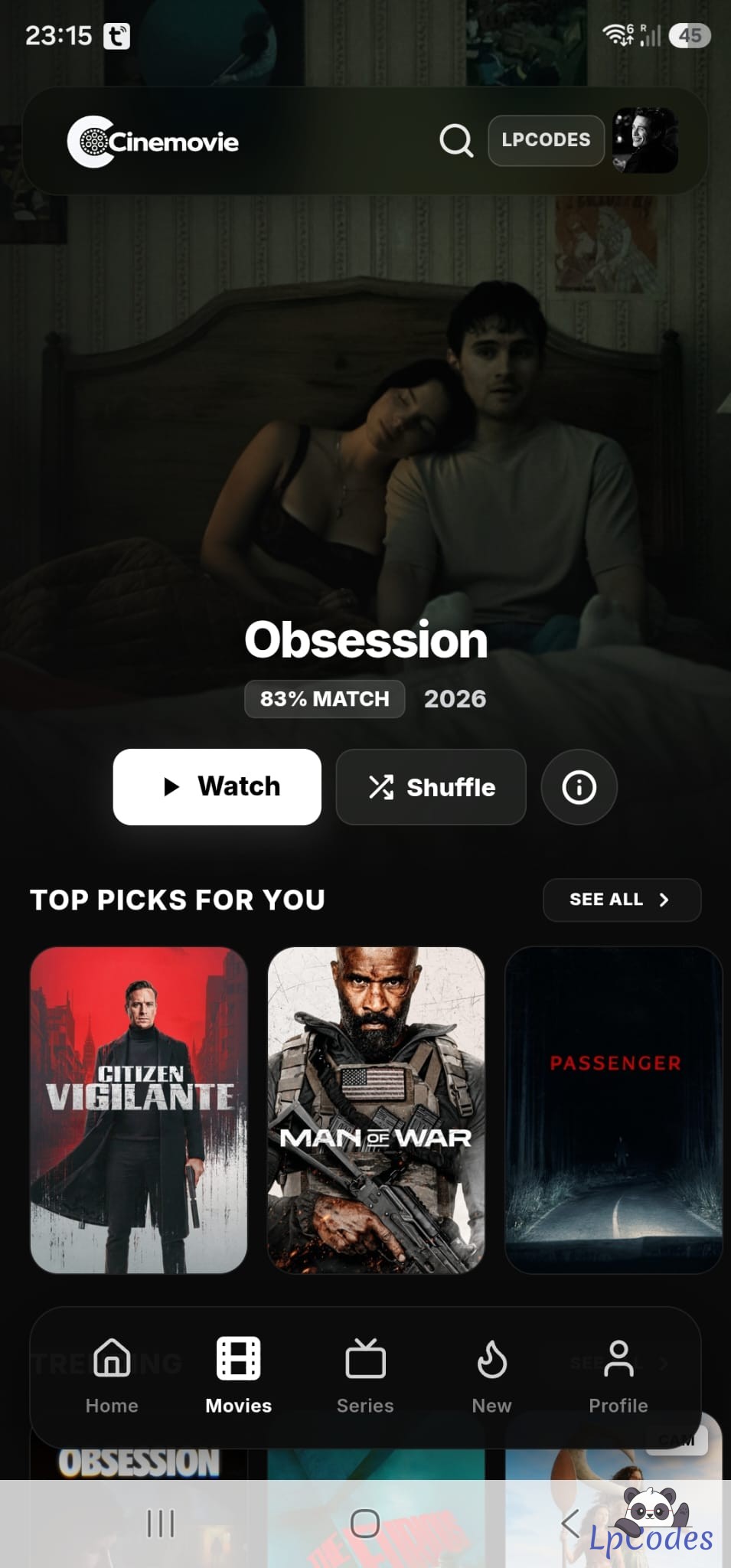Screen dimensions: 731x1568
Task: Open the New tab
Action: (491, 1376)
